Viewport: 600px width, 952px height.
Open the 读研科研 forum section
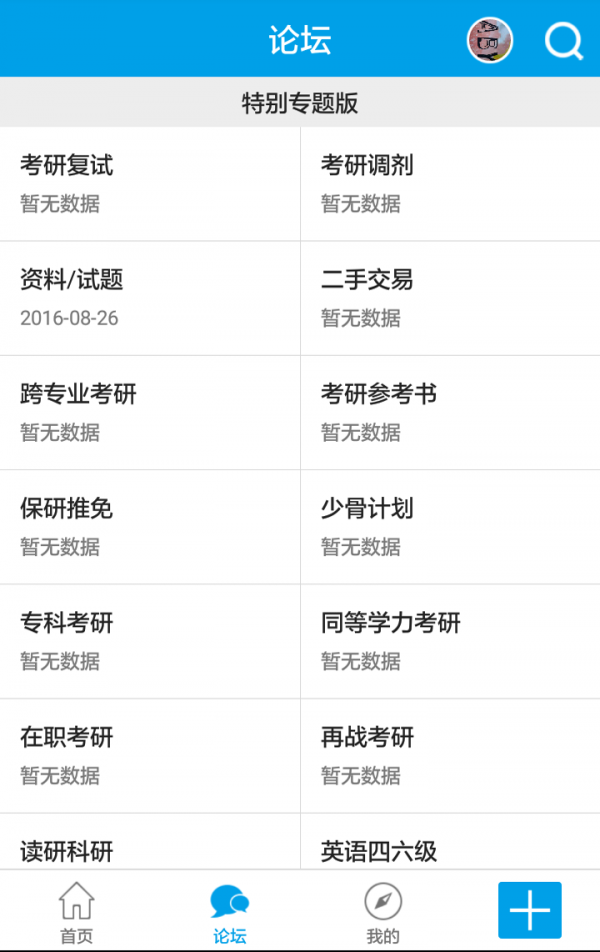click(x=150, y=848)
